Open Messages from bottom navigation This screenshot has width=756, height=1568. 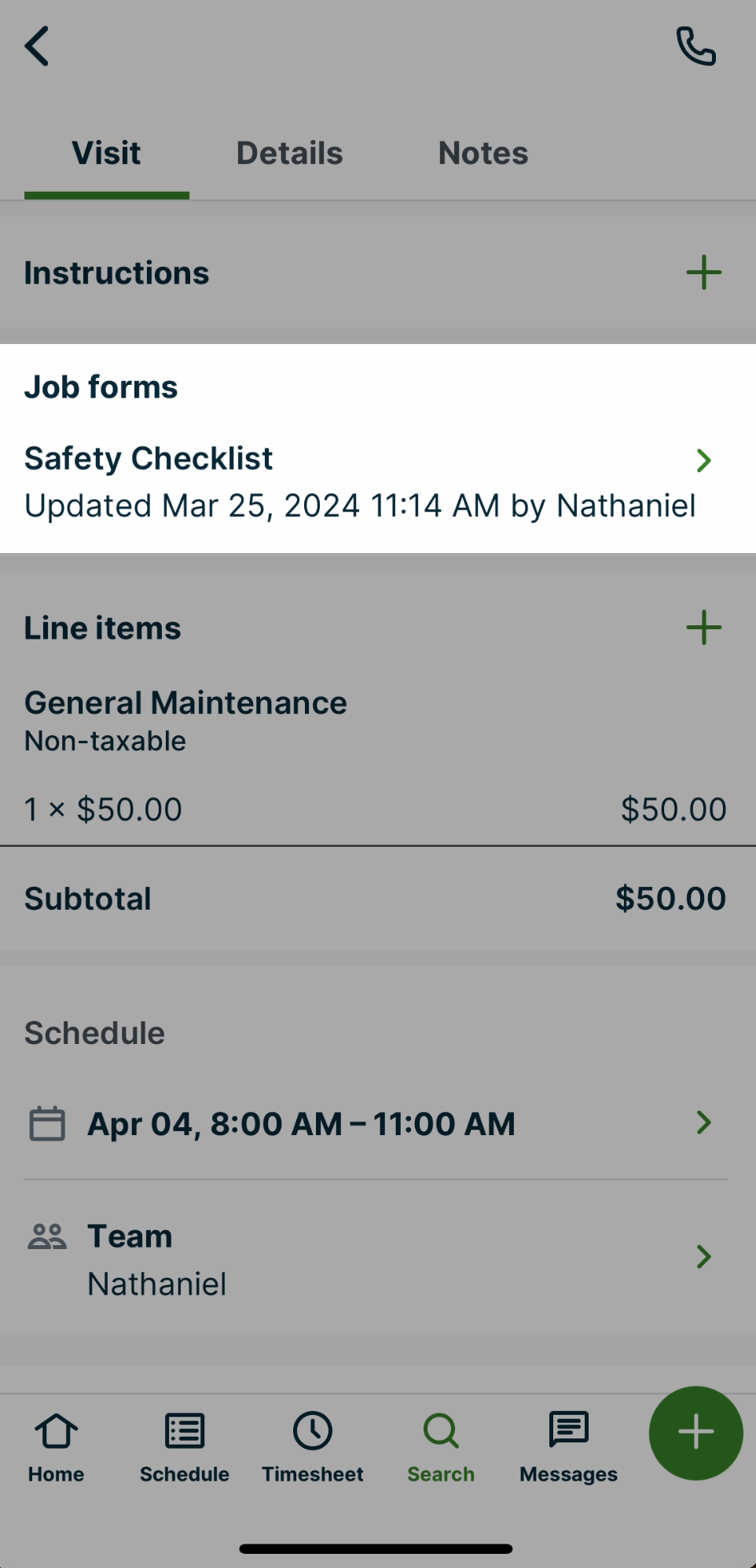pyautogui.click(x=567, y=1445)
